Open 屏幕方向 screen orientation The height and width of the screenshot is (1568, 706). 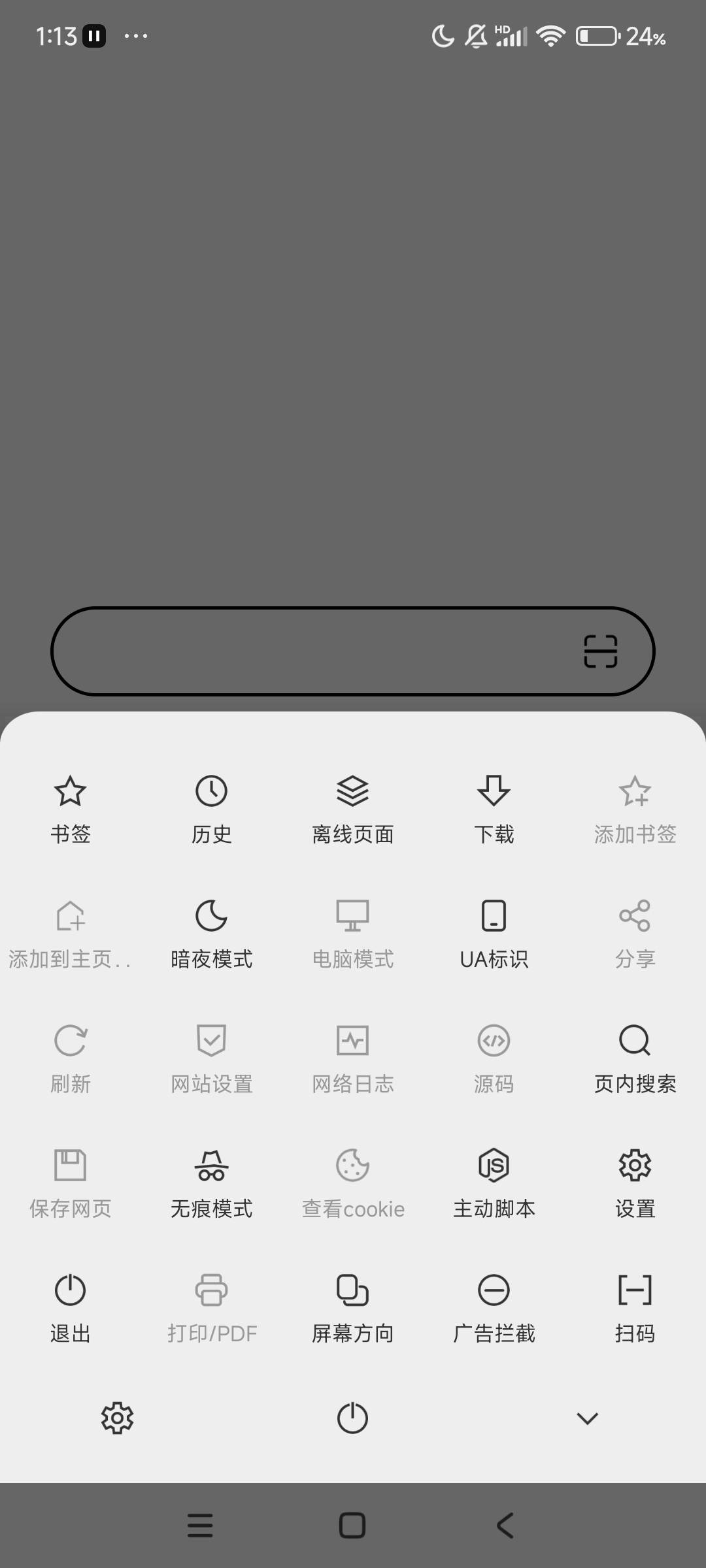point(352,1308)
